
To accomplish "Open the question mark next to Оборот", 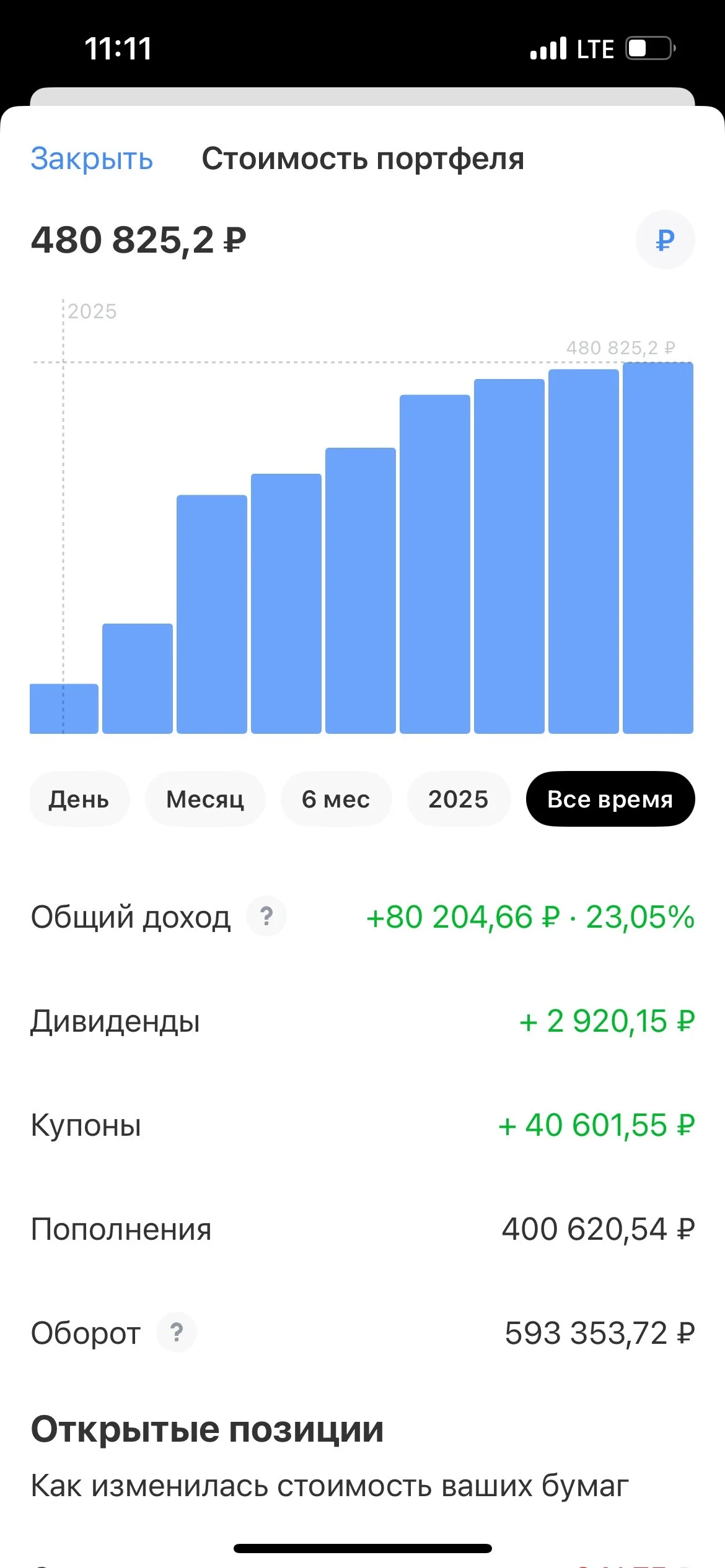I will pyautogui.click(x=177, y=1332).
